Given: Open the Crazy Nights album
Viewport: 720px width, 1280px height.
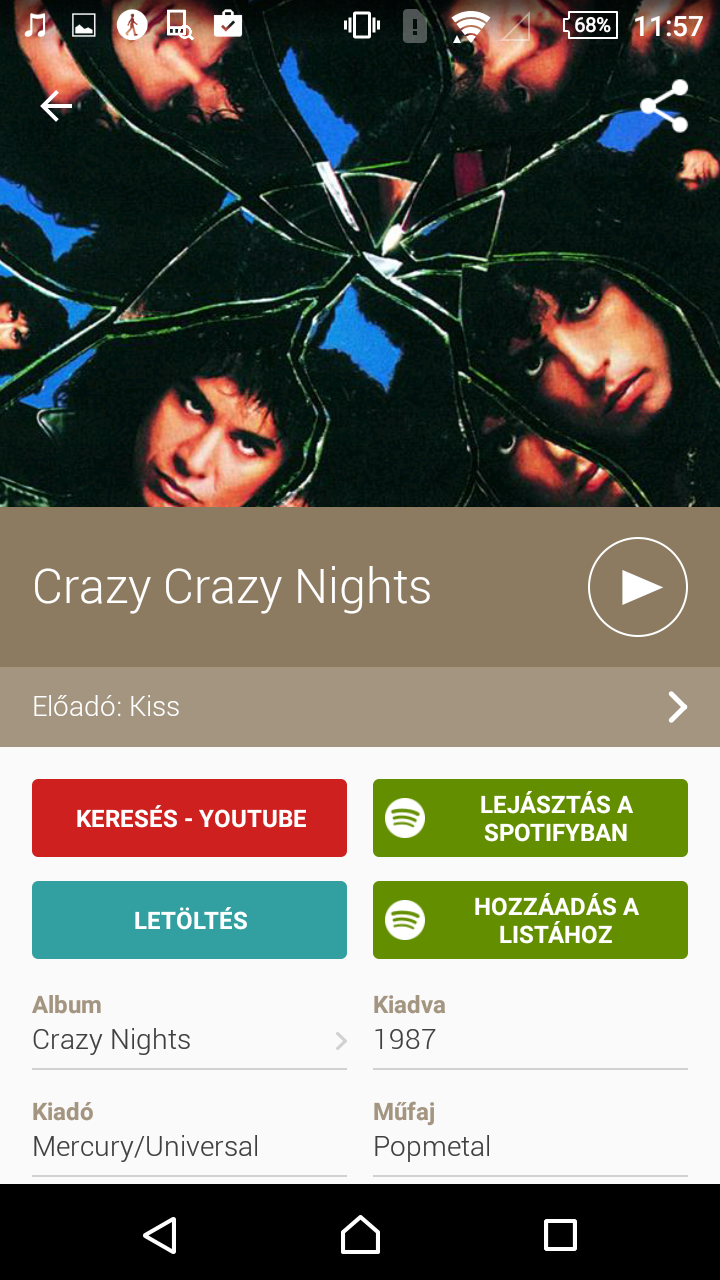Looking at the screenshot, I should point(190,1040).
